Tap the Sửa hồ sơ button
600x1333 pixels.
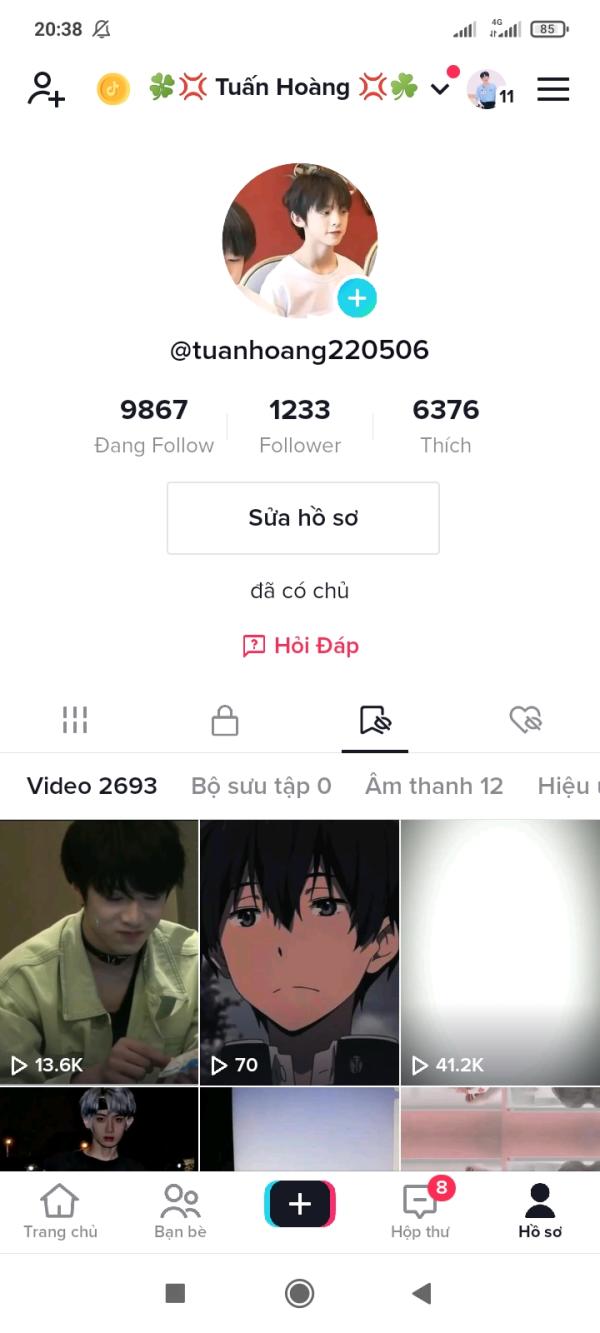click(303, 518)
